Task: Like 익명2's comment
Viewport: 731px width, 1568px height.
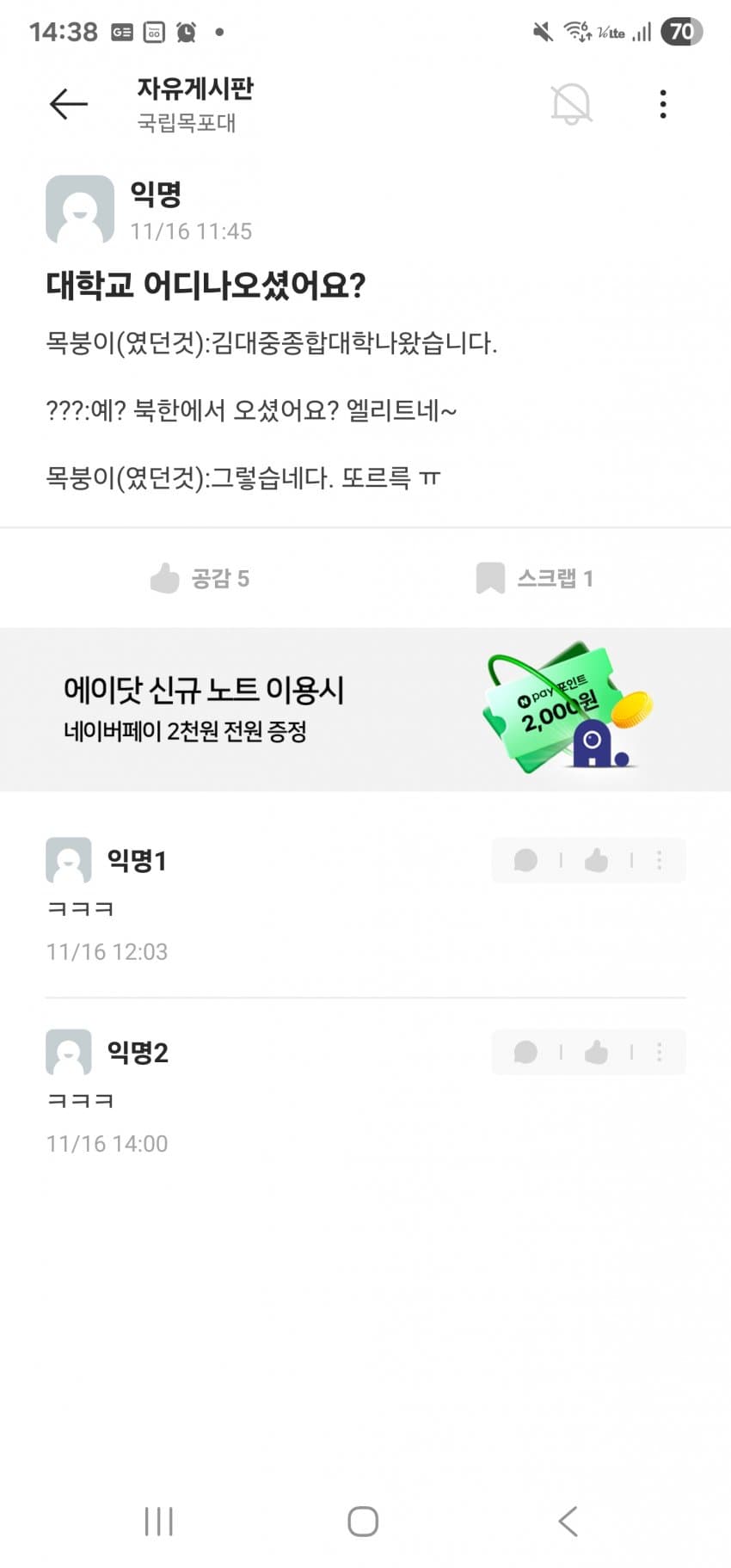Action: [x=596, y=1052]
